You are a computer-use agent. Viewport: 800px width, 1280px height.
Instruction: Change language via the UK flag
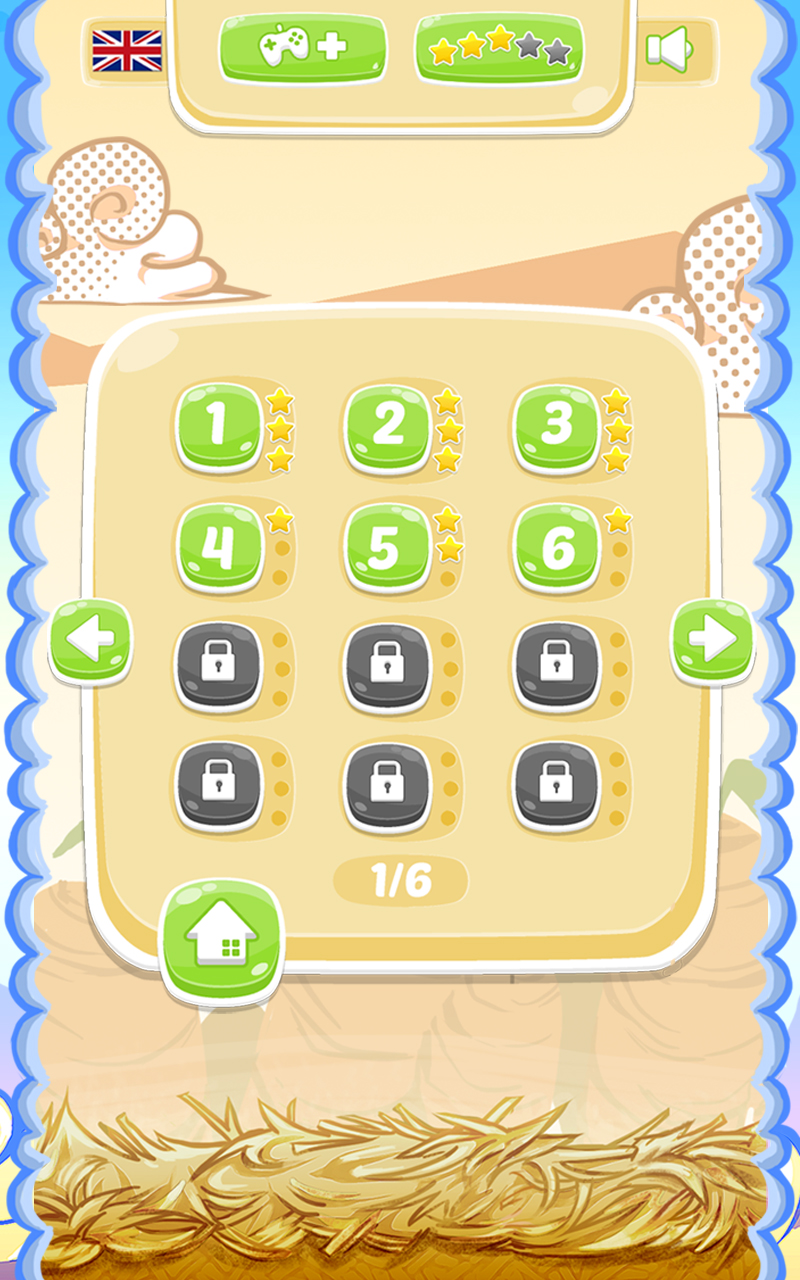pyautogui.click(x=127, y=50)
